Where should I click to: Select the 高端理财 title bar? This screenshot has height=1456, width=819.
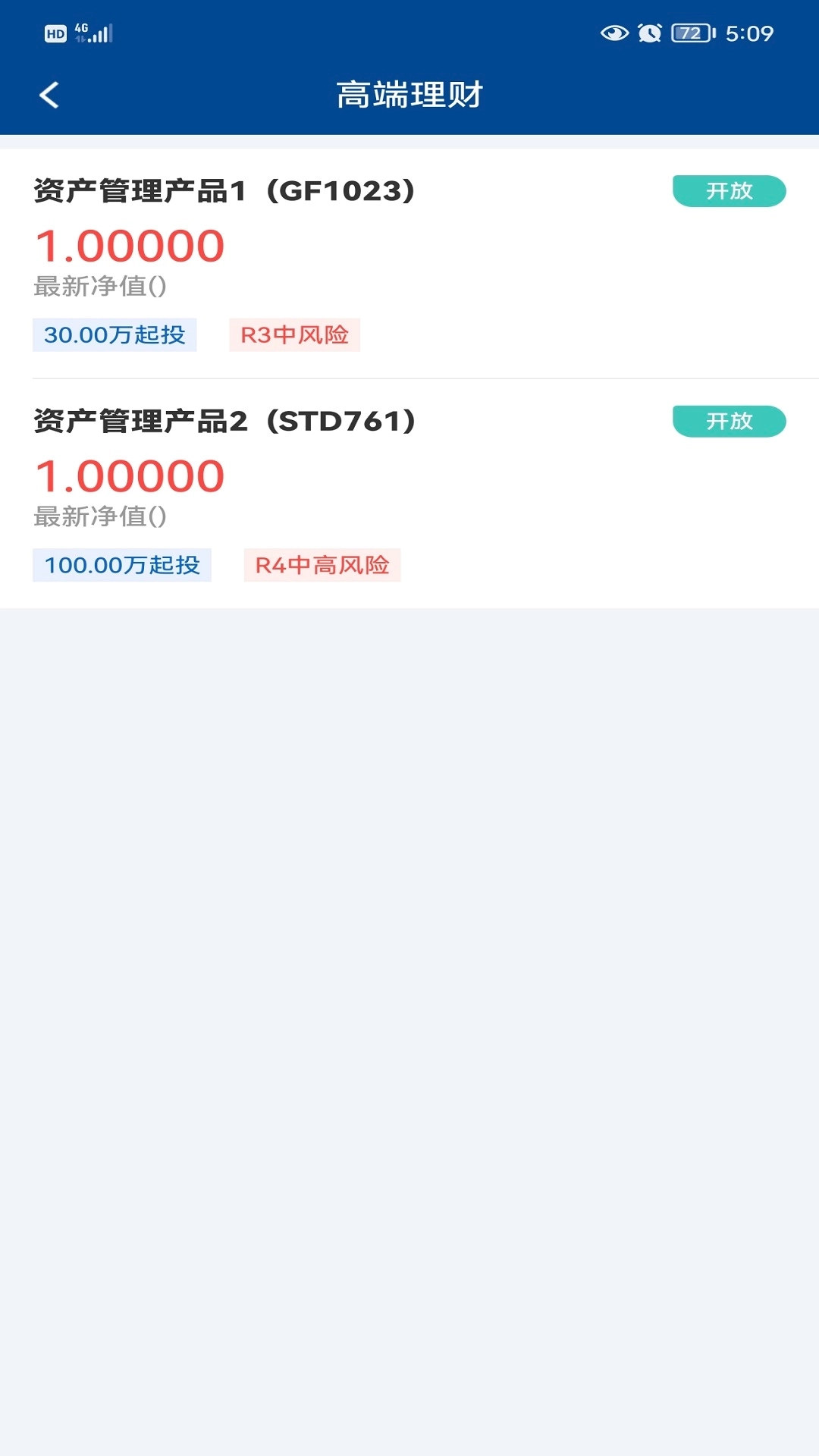click(x=409, y=95)
